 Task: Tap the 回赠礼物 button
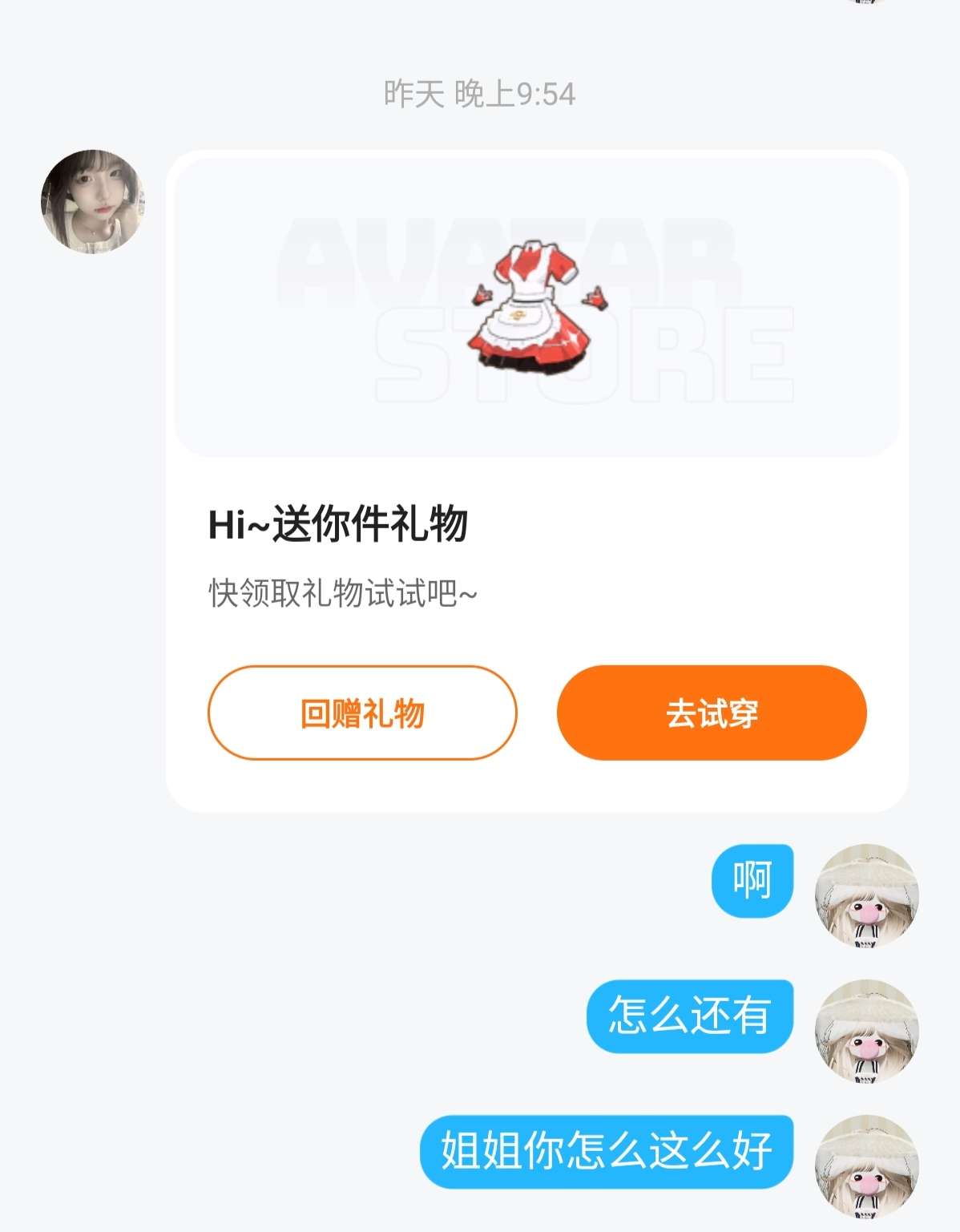[362, 713]
